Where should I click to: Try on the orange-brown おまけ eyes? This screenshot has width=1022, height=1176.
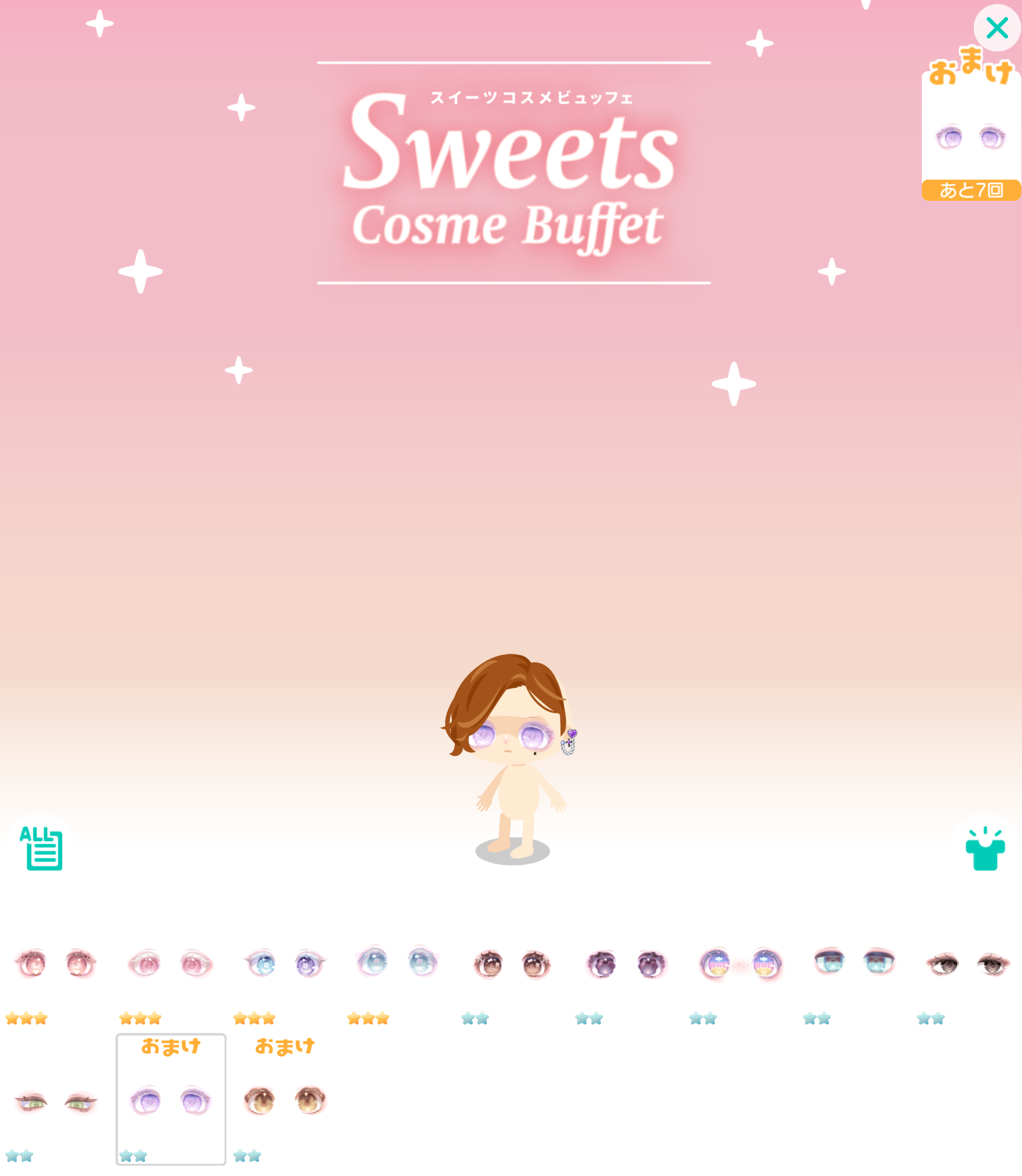coord(284,1101)
